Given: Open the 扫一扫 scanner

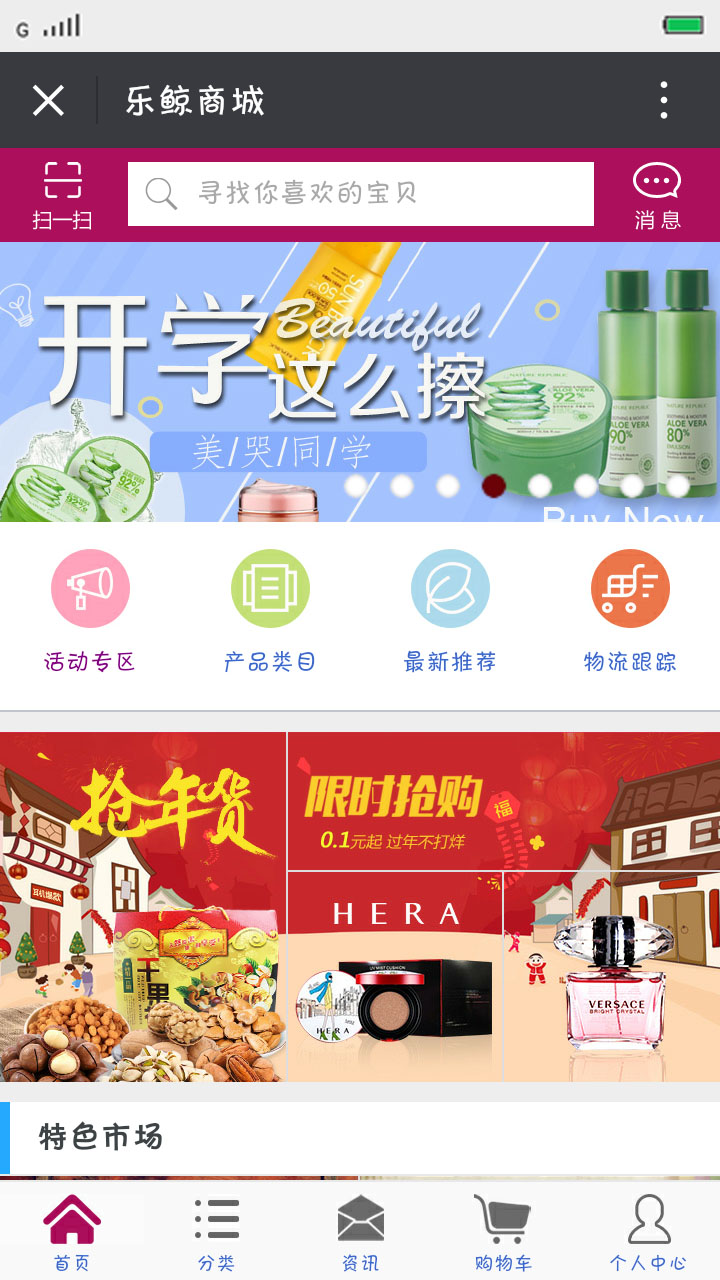Looking at the screenshot, I should (x=62, y=196).
